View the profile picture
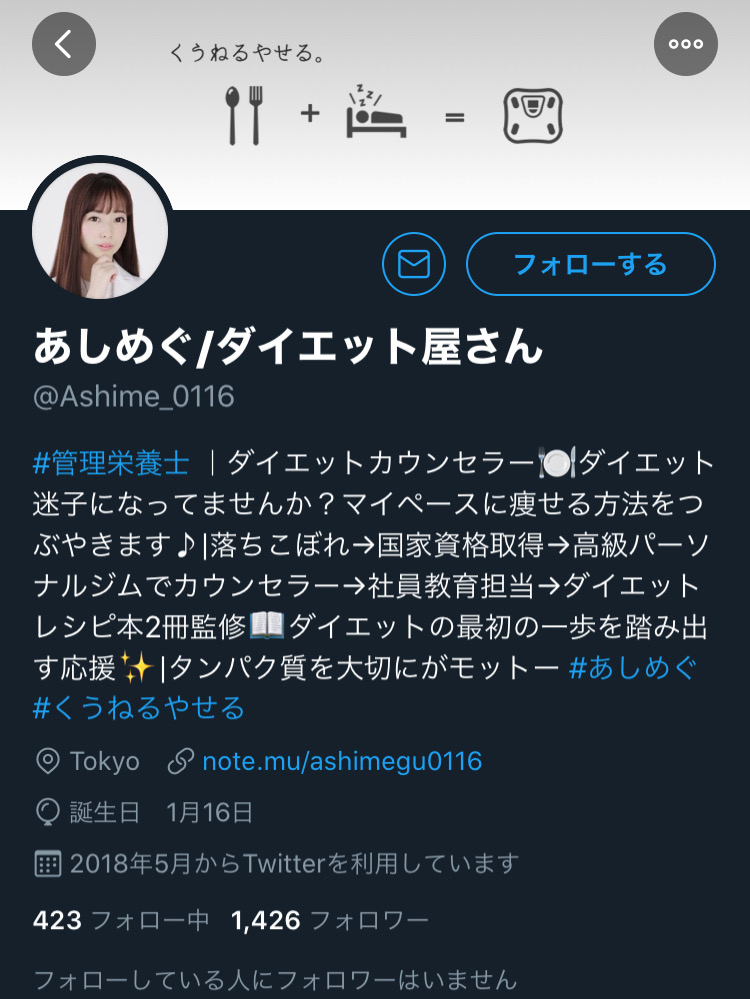 pyautogui.click(x=100, y=232)
